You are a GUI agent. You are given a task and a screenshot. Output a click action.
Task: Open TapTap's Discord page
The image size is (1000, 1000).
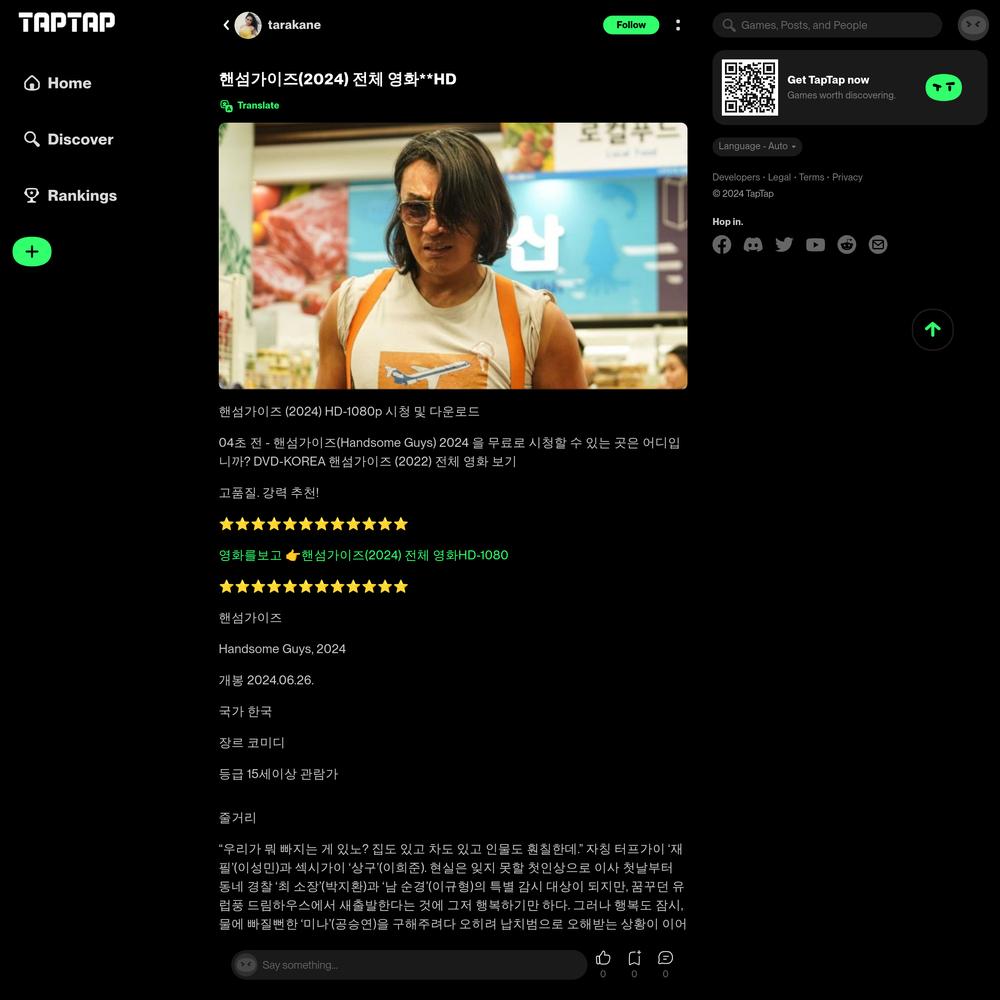pos(753,245)
